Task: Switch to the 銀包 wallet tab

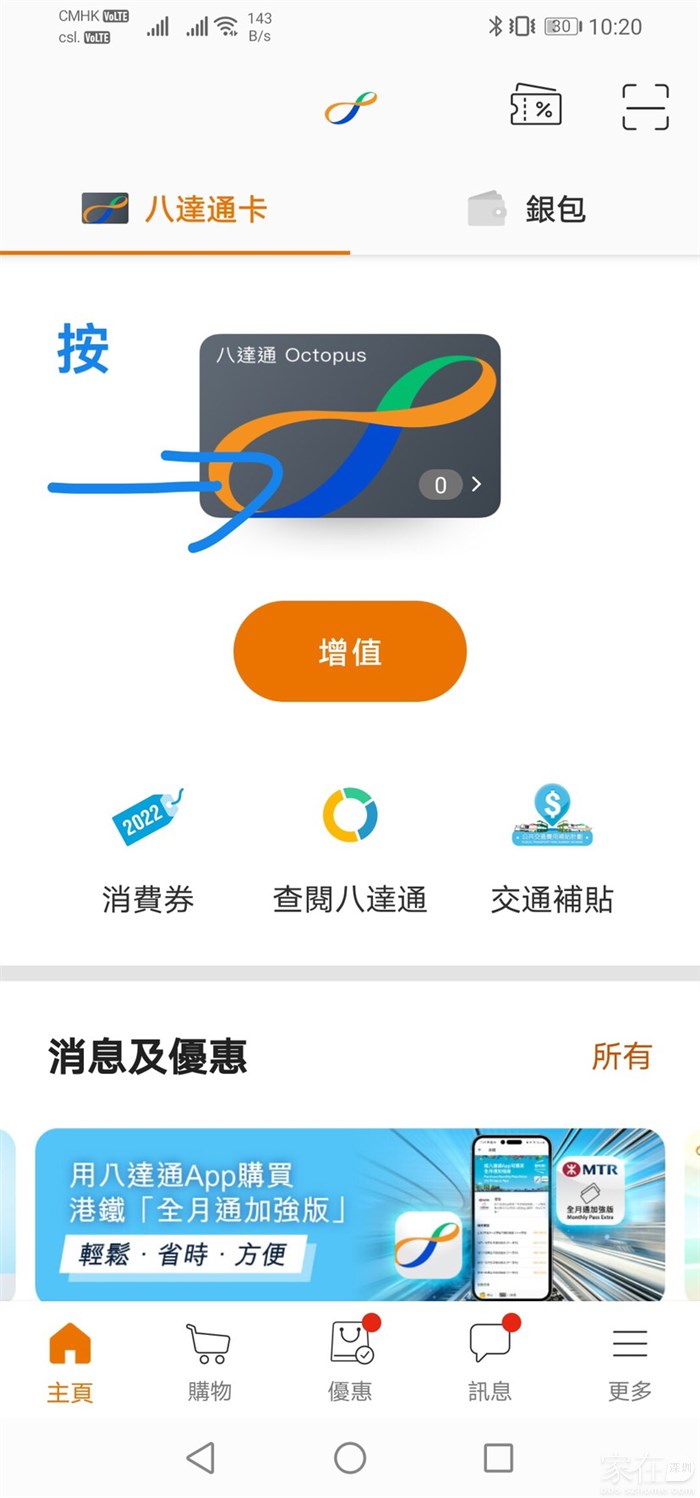Action: [526, 209]
